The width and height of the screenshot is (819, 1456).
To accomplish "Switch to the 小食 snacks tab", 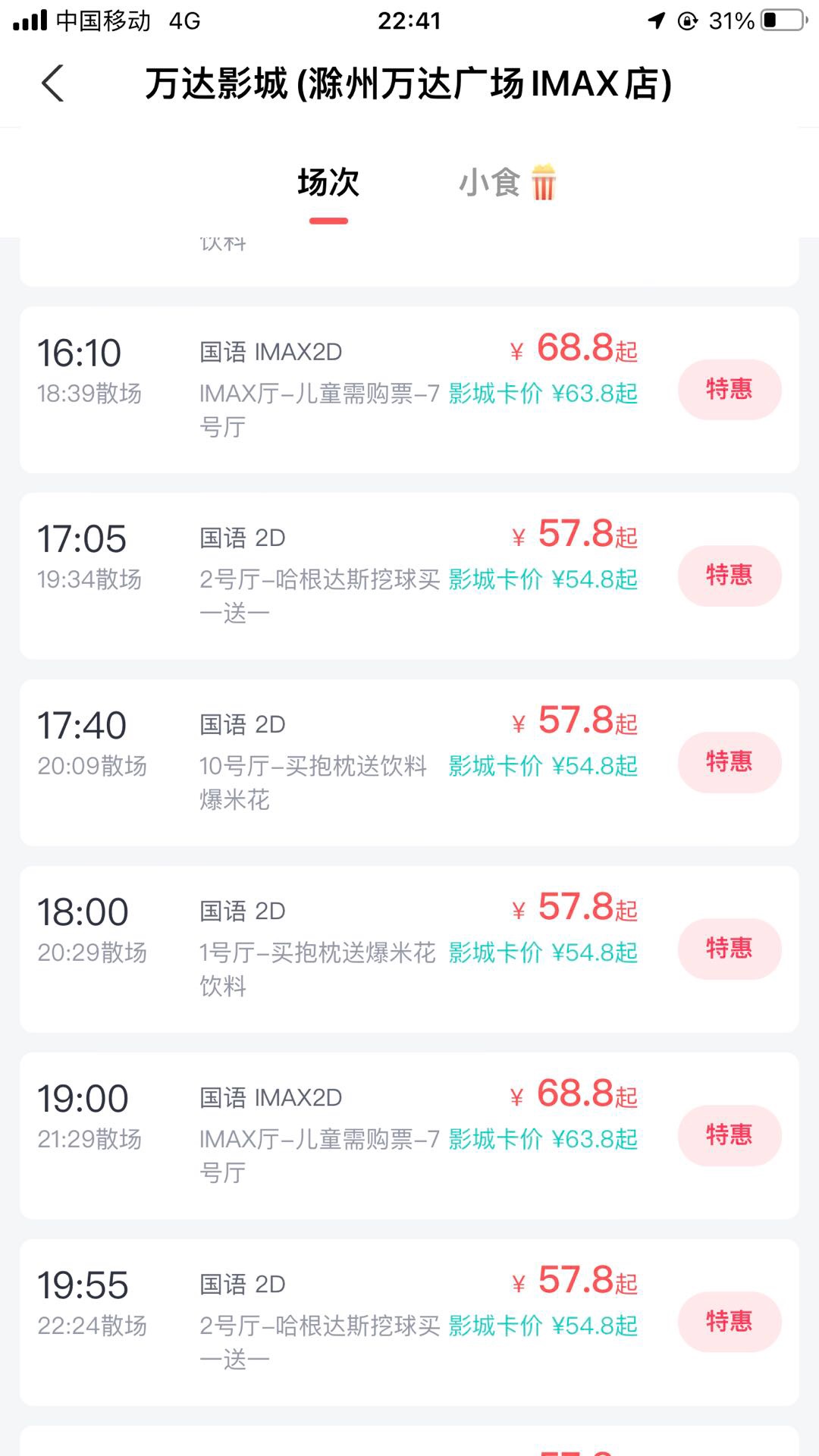I will tap(507, 183).
